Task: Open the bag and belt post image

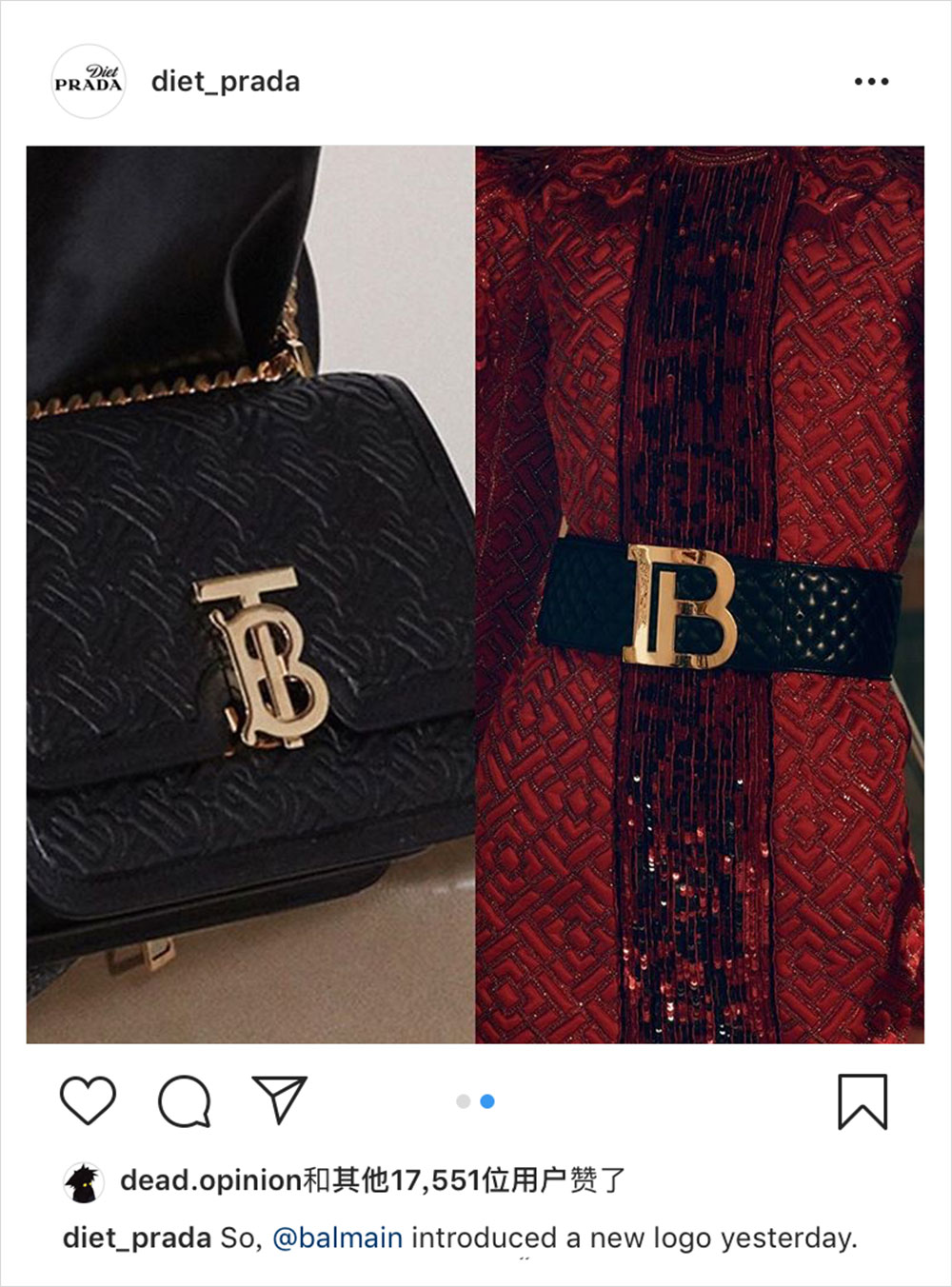Action: (x=475, y=594)
